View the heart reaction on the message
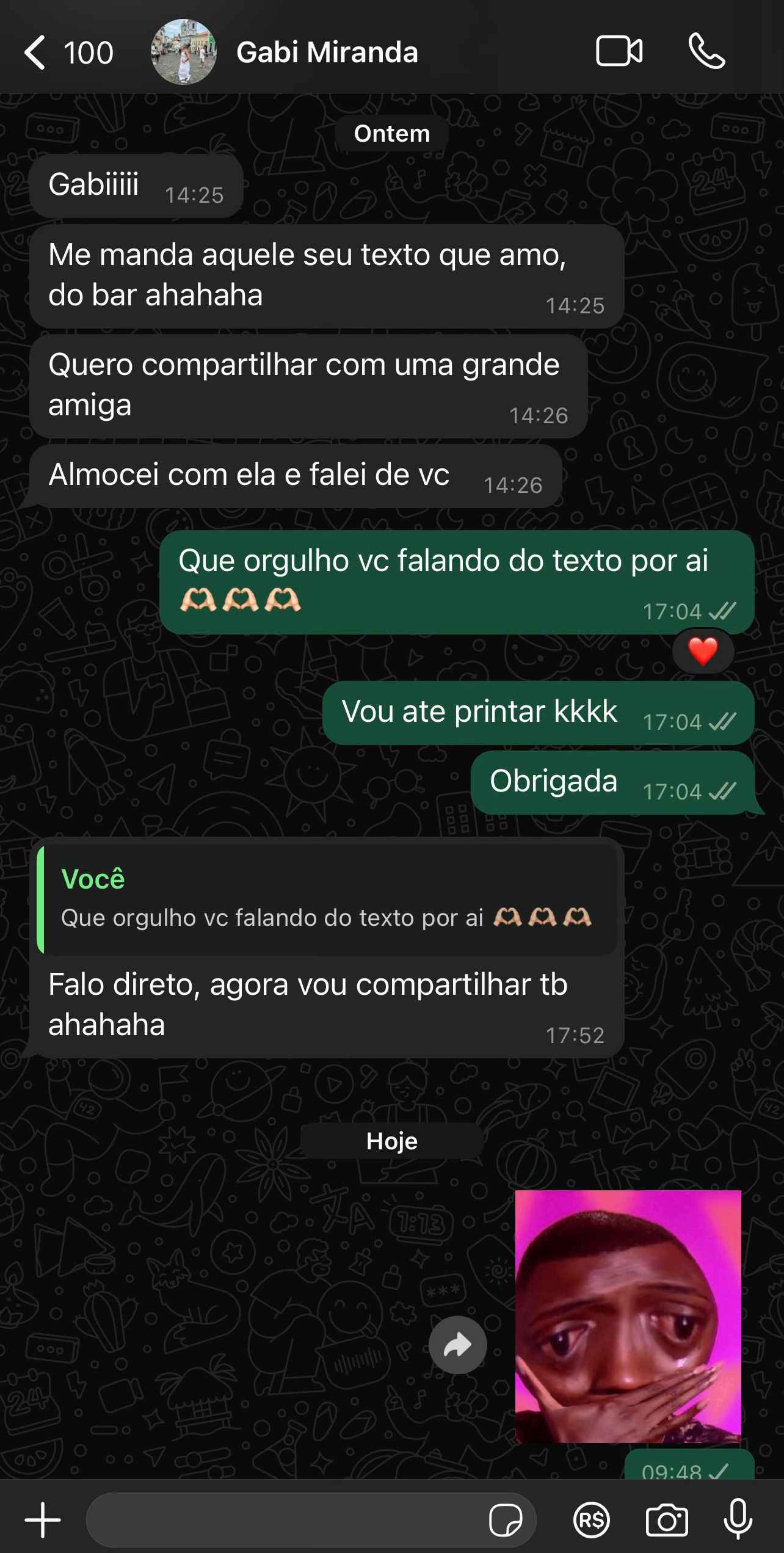This screenshot has height=1553, width=784. tap(703, 651)
